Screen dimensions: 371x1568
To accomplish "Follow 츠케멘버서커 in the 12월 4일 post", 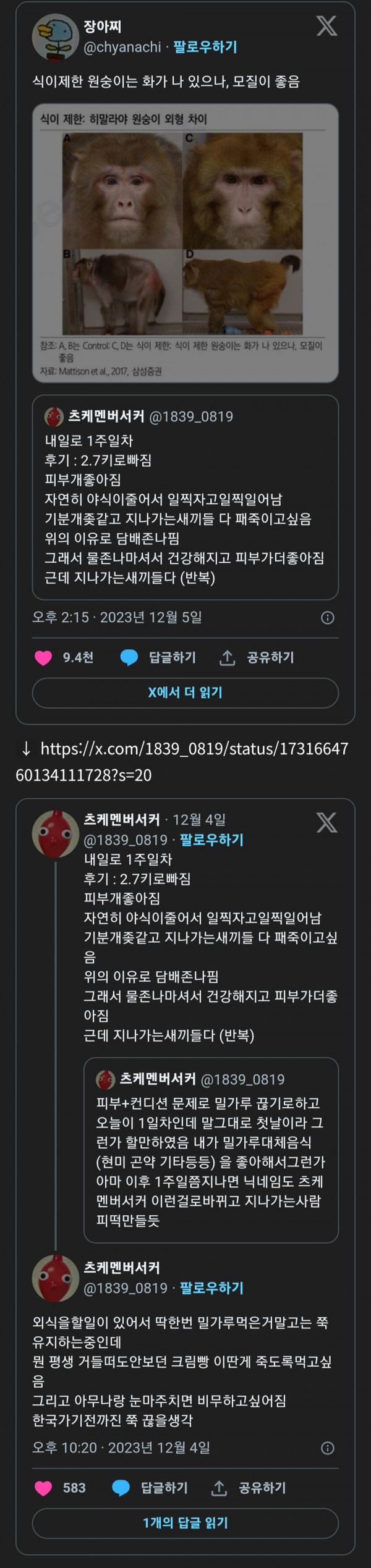I will pyautogui.click(x=211, y=840).
